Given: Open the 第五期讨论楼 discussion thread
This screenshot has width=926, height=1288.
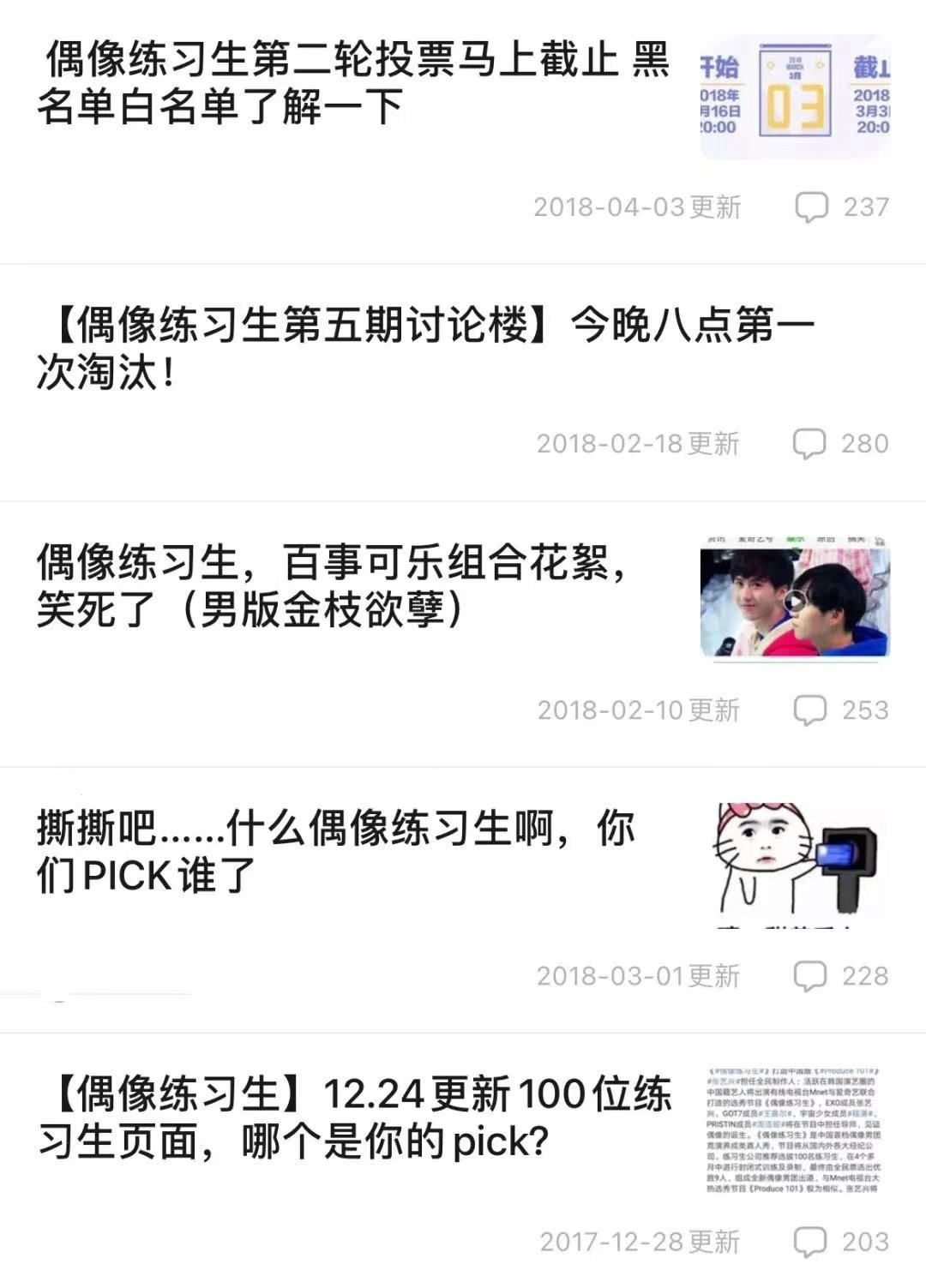Looking at the screenshot, I should click(424, 348).
